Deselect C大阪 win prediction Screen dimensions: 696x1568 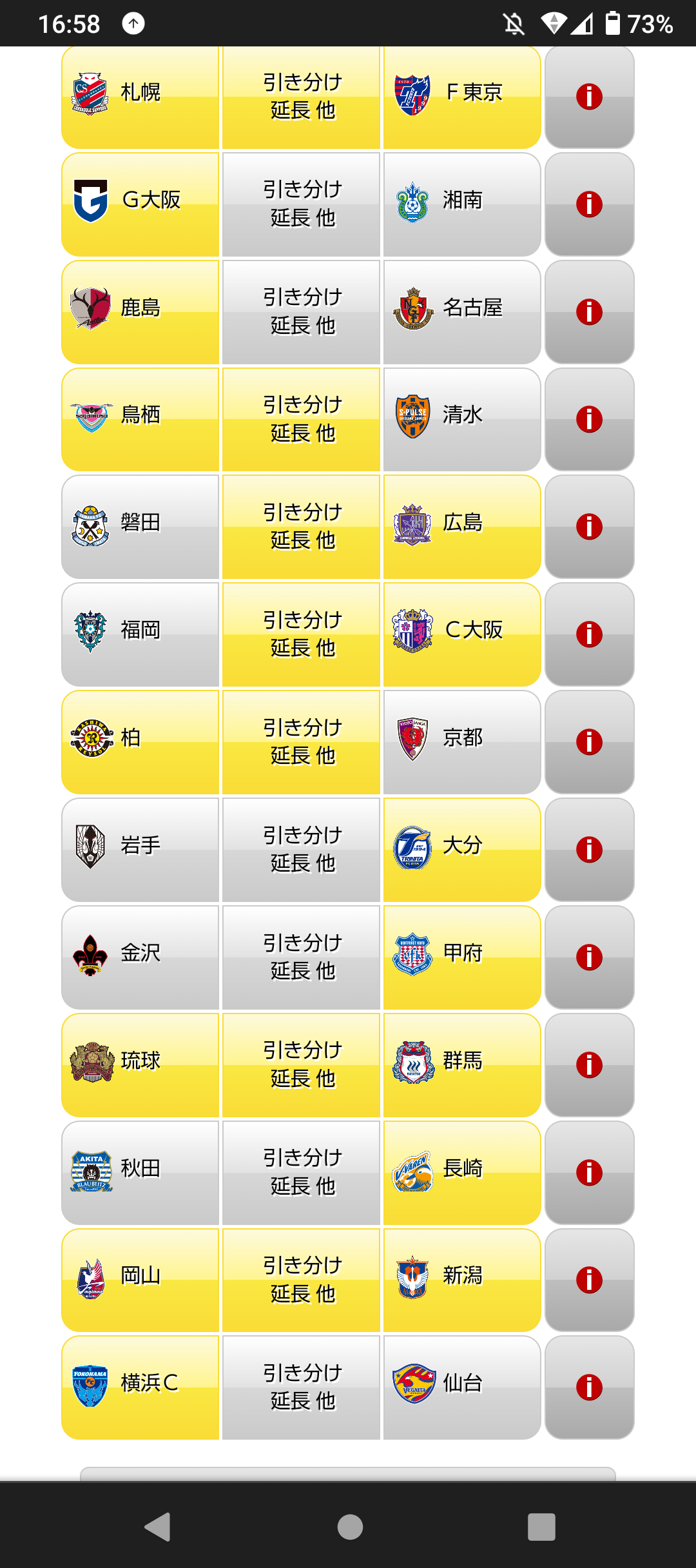pyautogui.click(x=462, y=635)
